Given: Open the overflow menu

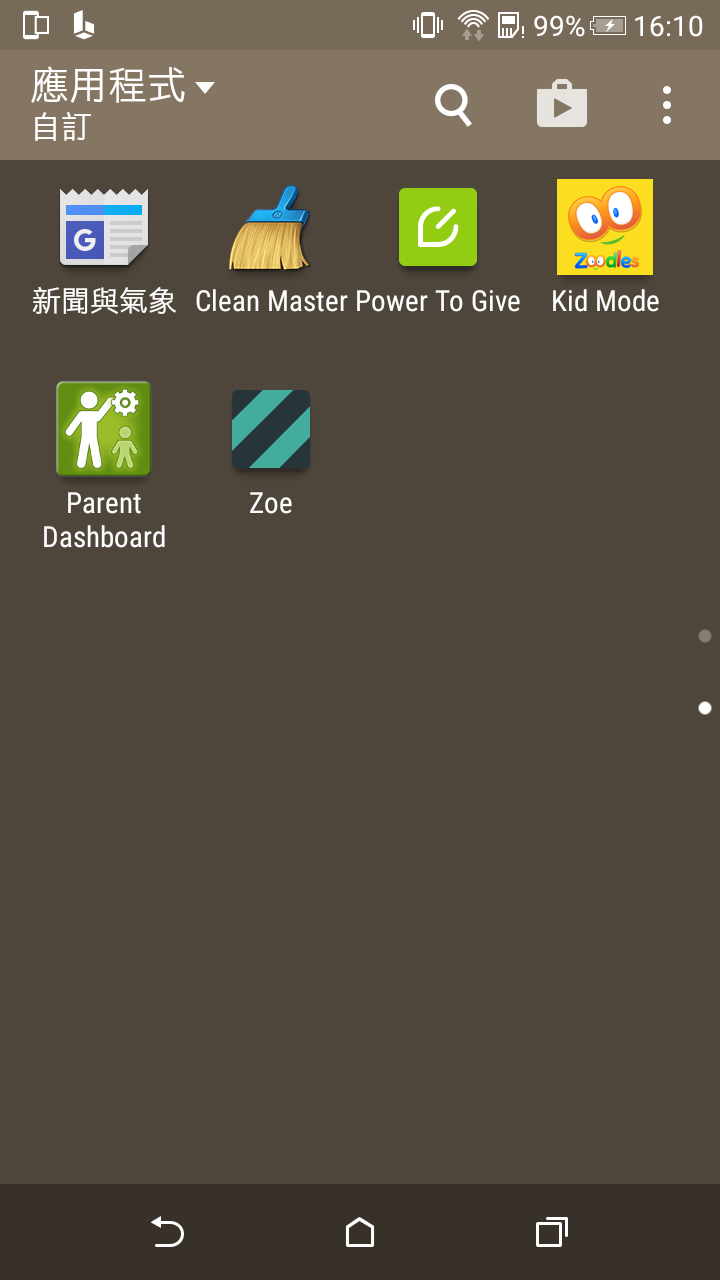Looking at the screenshot, I should tap(667, 105).
